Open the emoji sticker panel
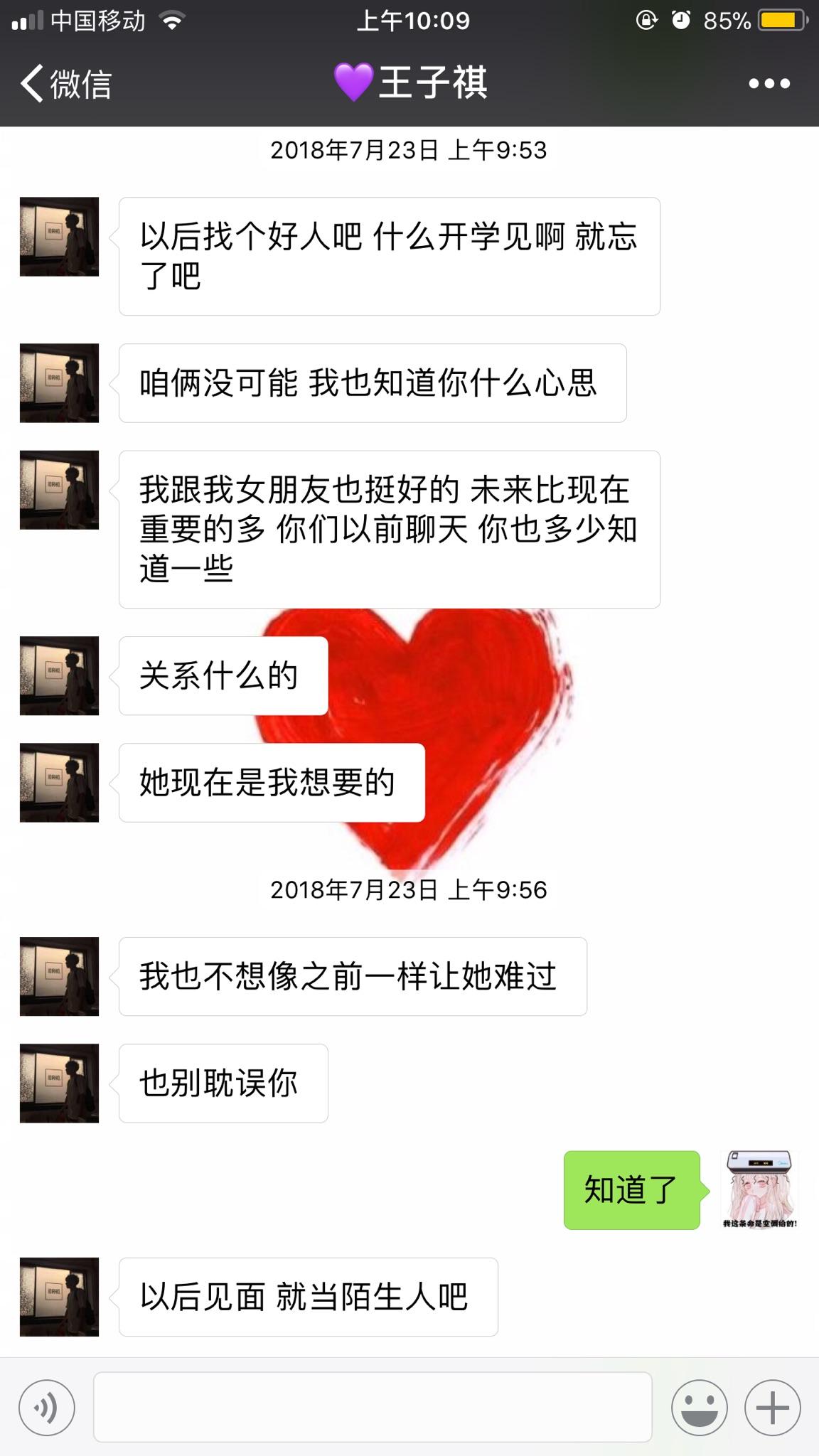819x1456 pixels. click(699, 1407)
